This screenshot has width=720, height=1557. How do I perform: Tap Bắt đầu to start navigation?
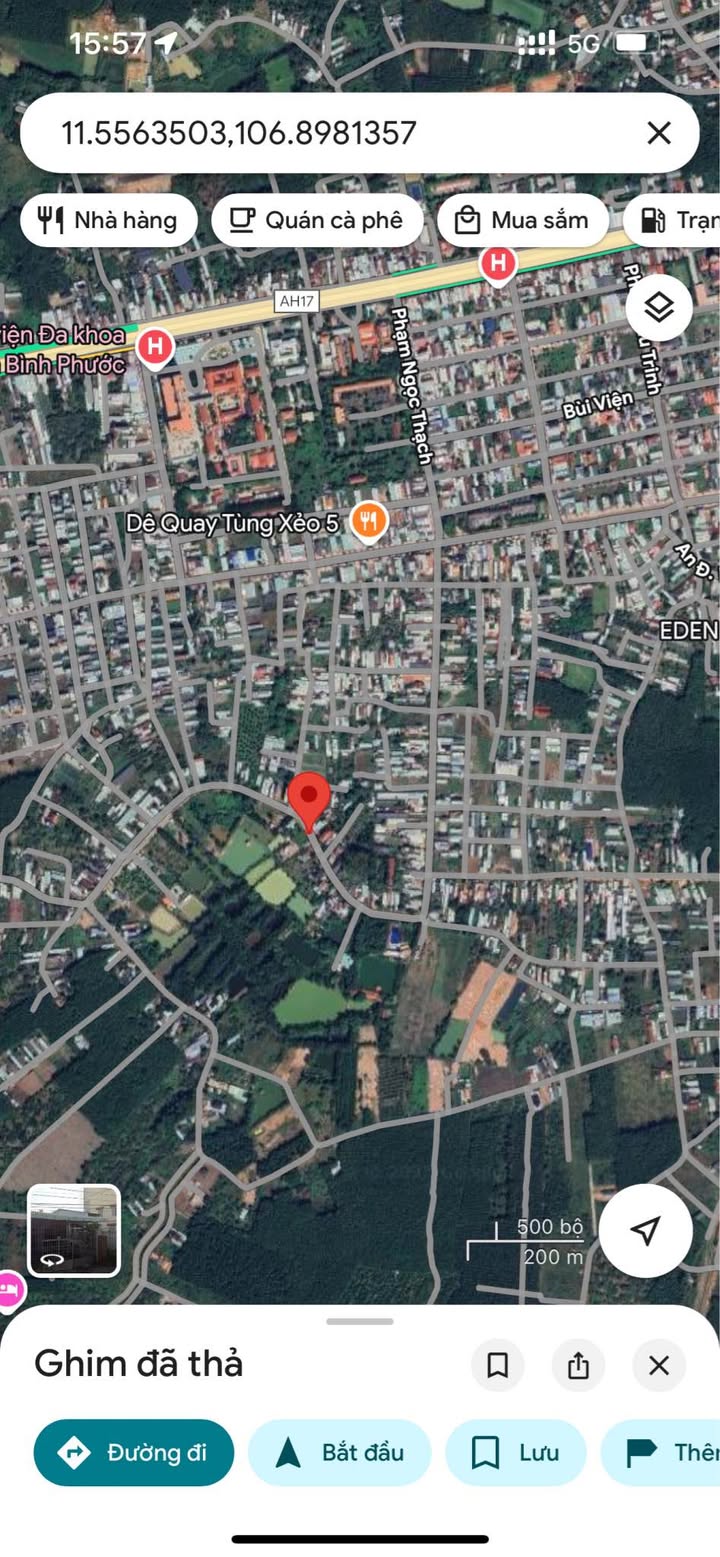tap(340, 1452)
